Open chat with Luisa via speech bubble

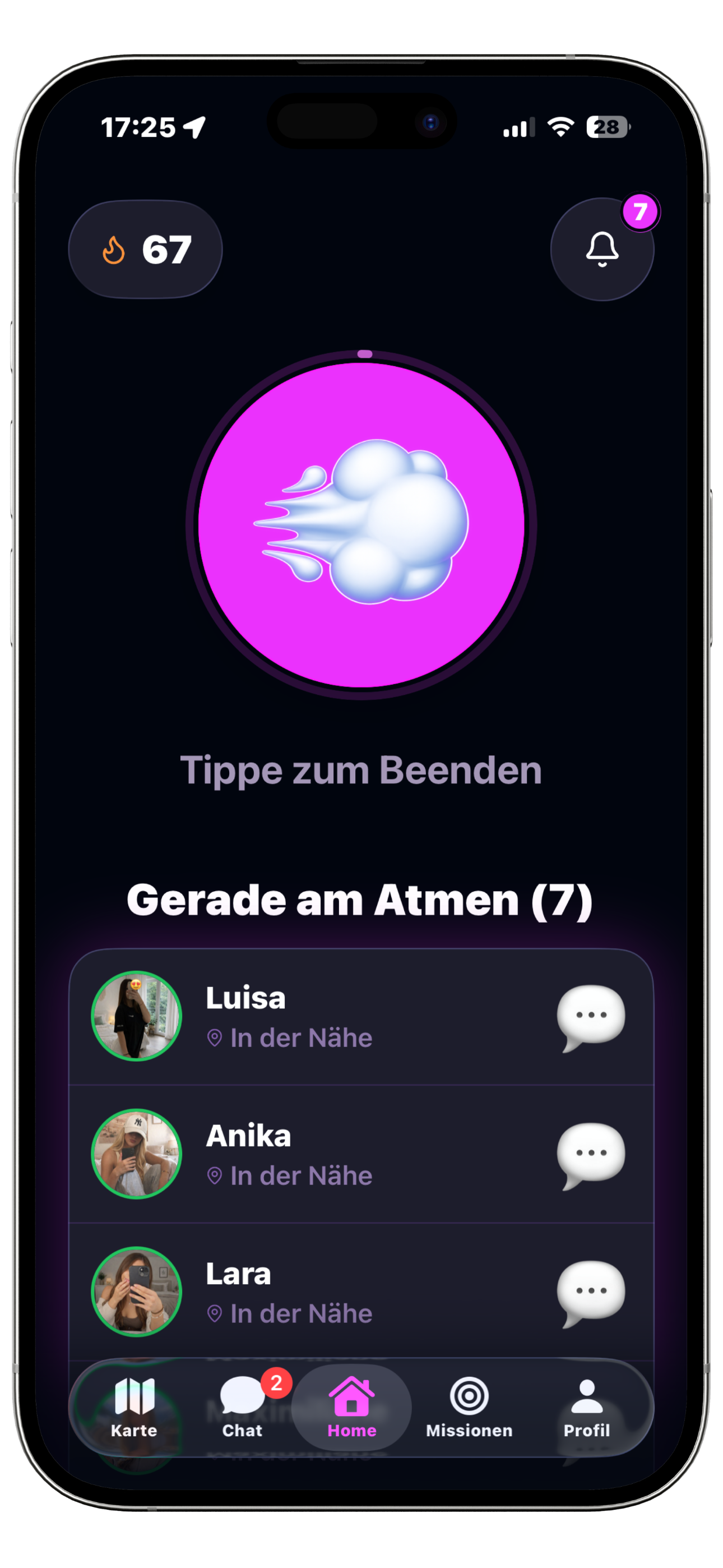[x=591, y=1017]
